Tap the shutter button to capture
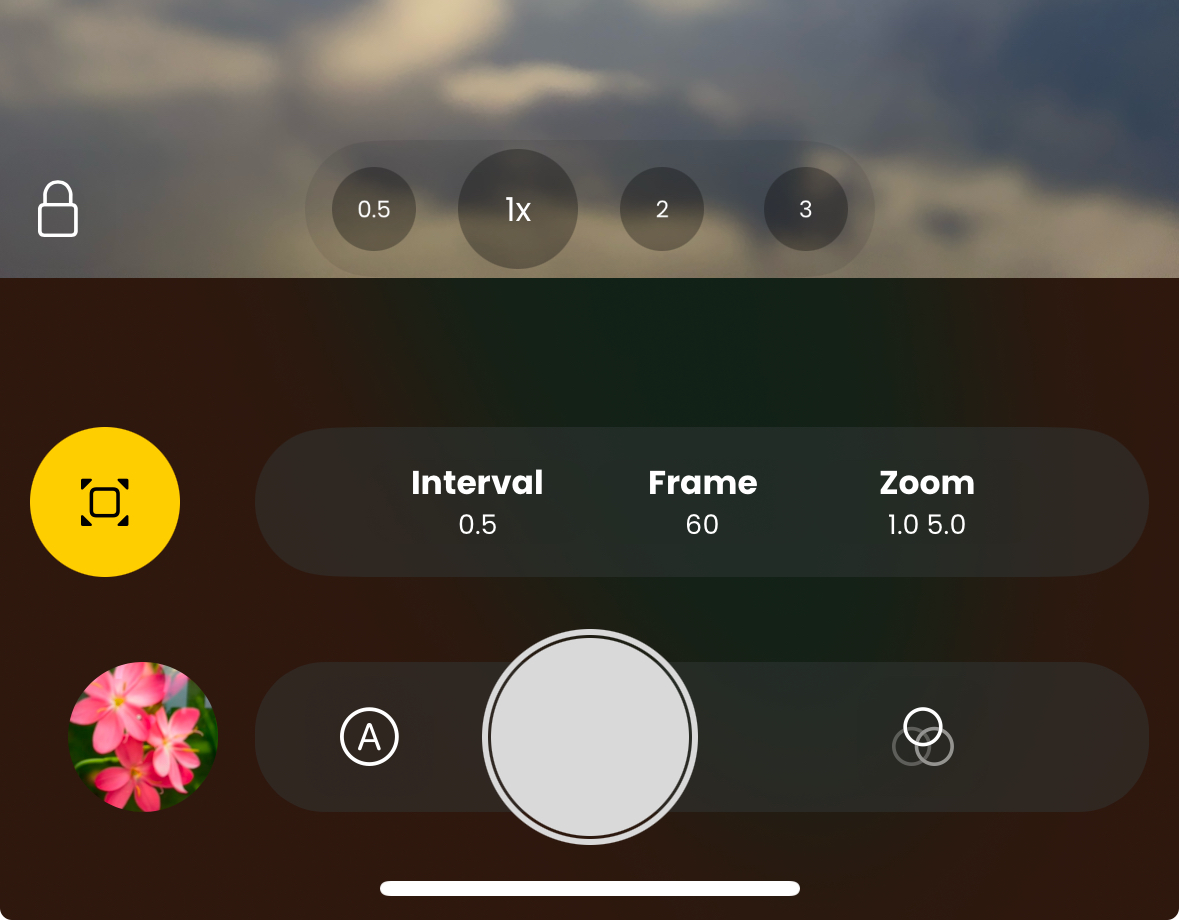Screen dimensions: 1179x920 [590, 737]
